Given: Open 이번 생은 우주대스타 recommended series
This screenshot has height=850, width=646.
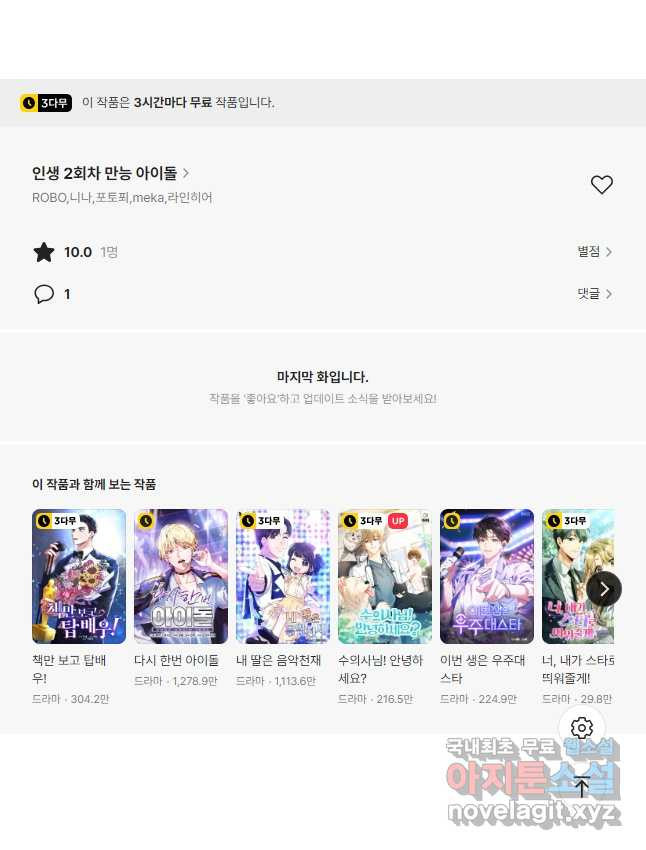Looking at the screenshot, I should click(487, 577).
